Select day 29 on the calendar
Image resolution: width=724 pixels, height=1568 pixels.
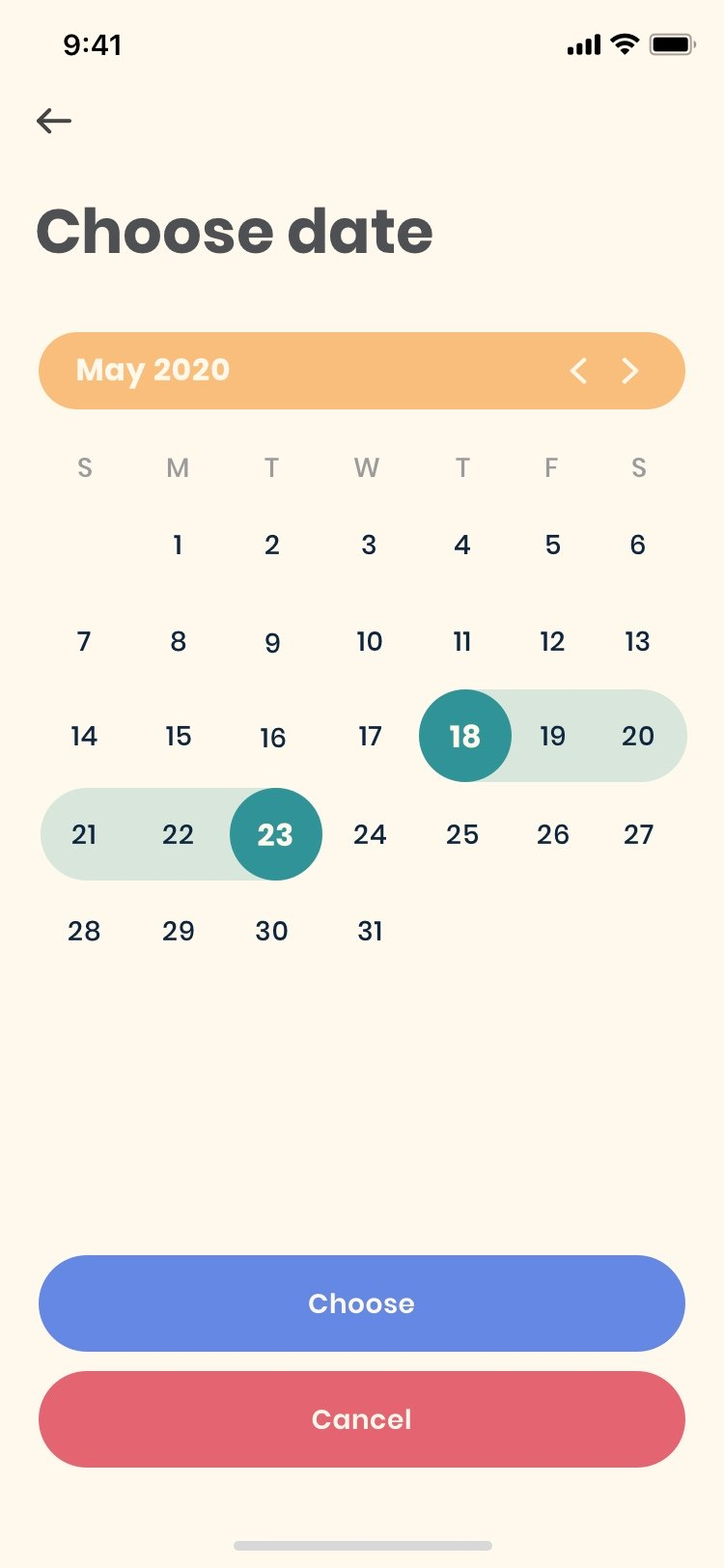point(178,931)
